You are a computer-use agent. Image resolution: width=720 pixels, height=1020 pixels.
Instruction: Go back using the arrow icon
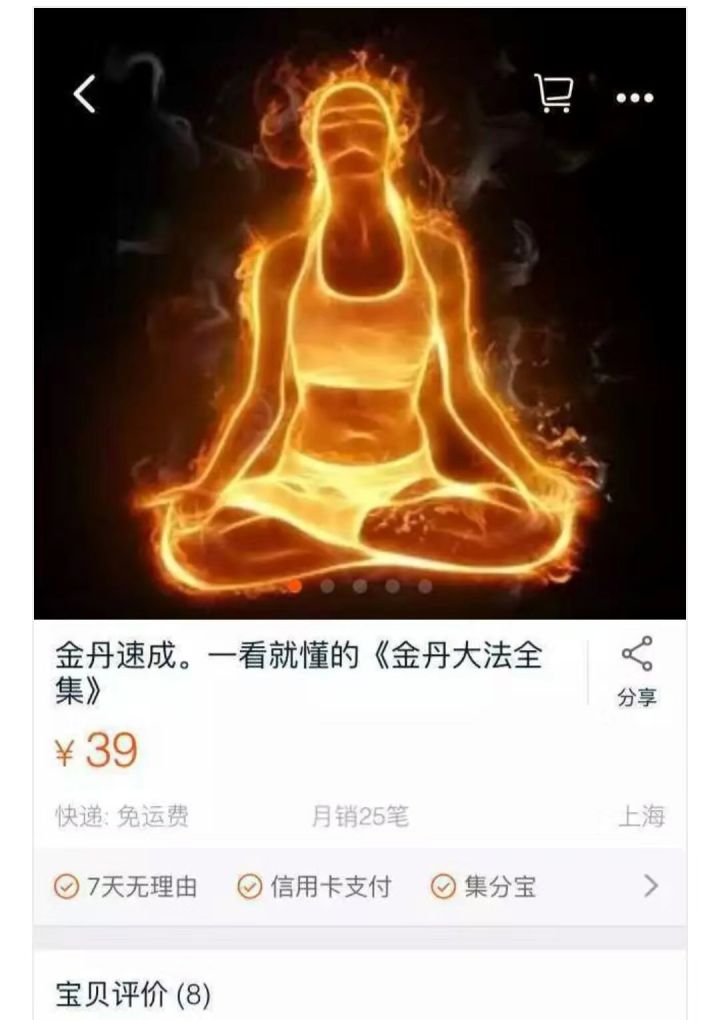(x=85, y=95)
